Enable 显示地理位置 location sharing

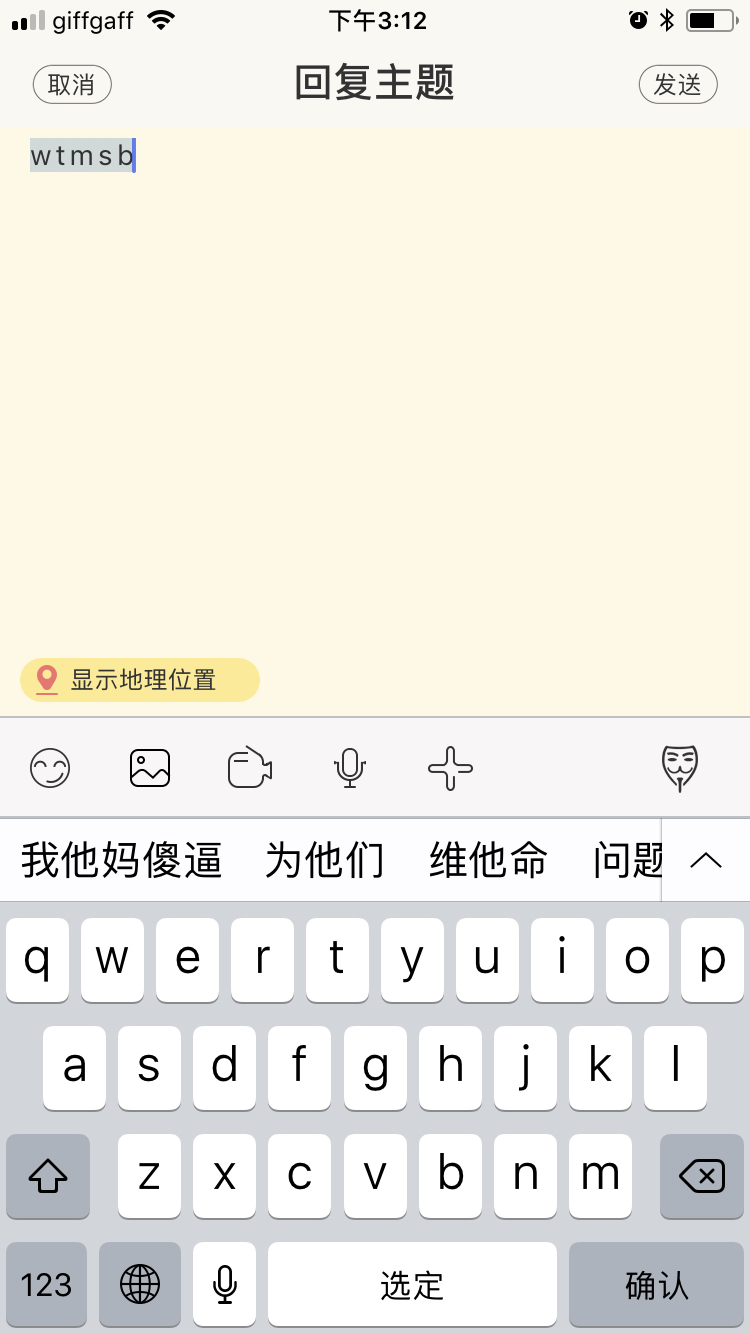140,679
